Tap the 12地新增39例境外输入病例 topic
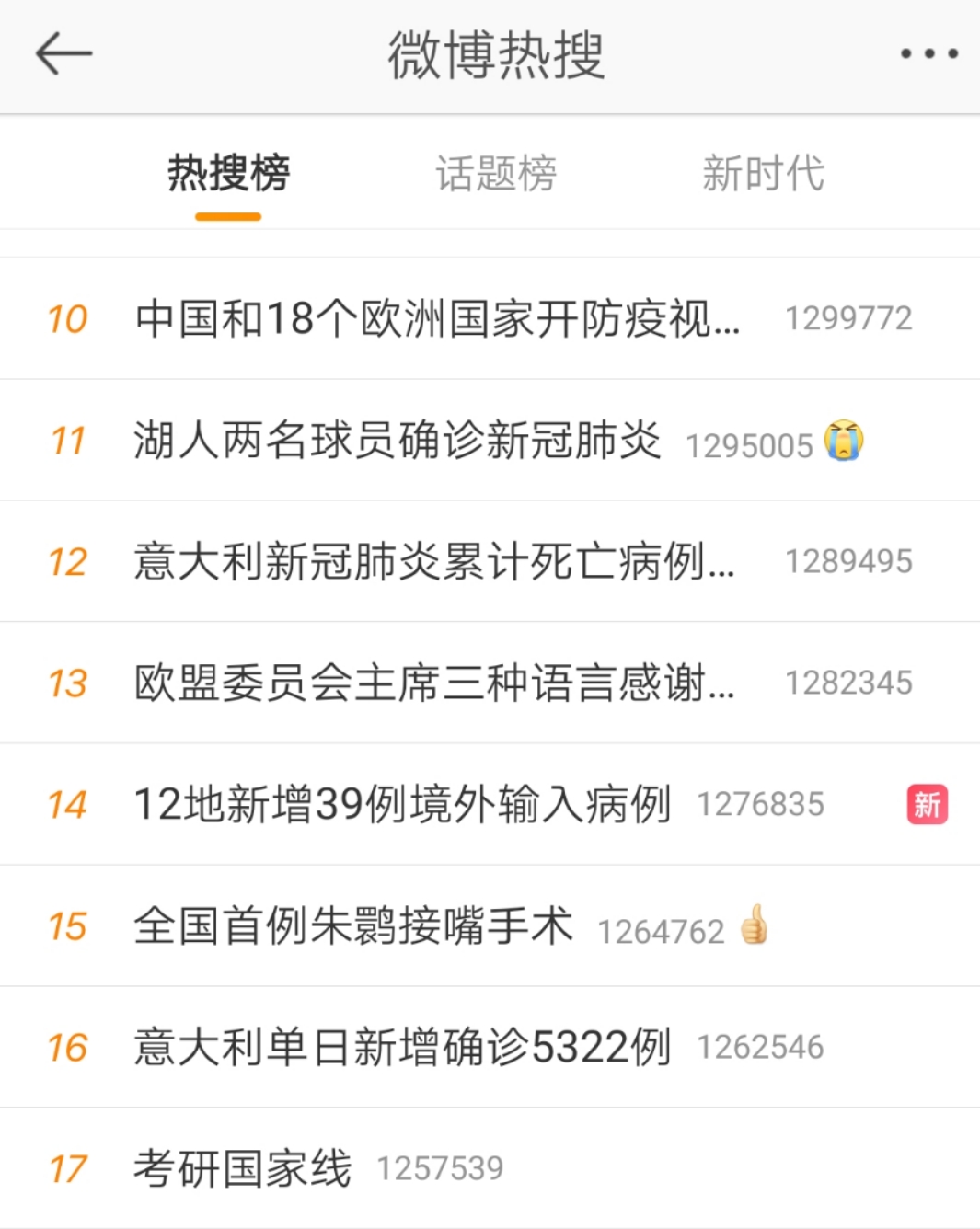Image resolution: width=980 pixels, height=1229 pixels. tap(402, 805)
